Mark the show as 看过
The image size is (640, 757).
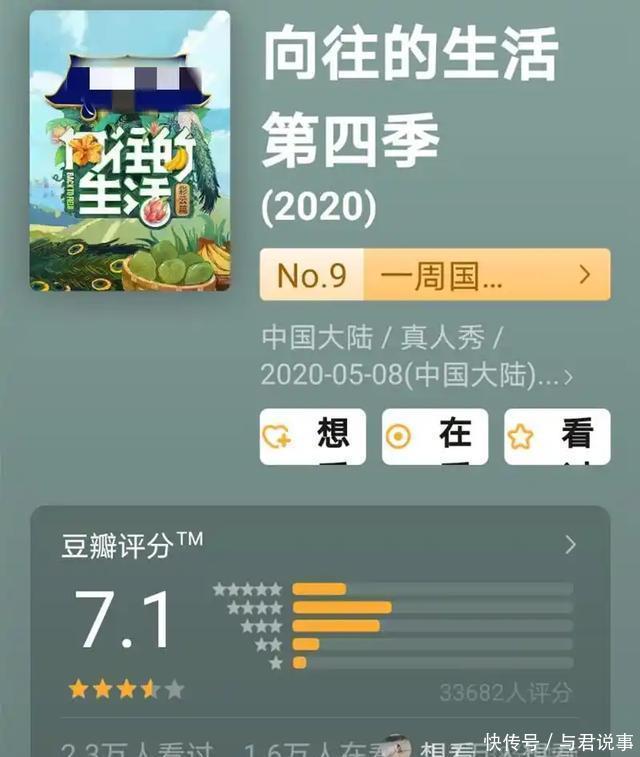click(556, 436)
